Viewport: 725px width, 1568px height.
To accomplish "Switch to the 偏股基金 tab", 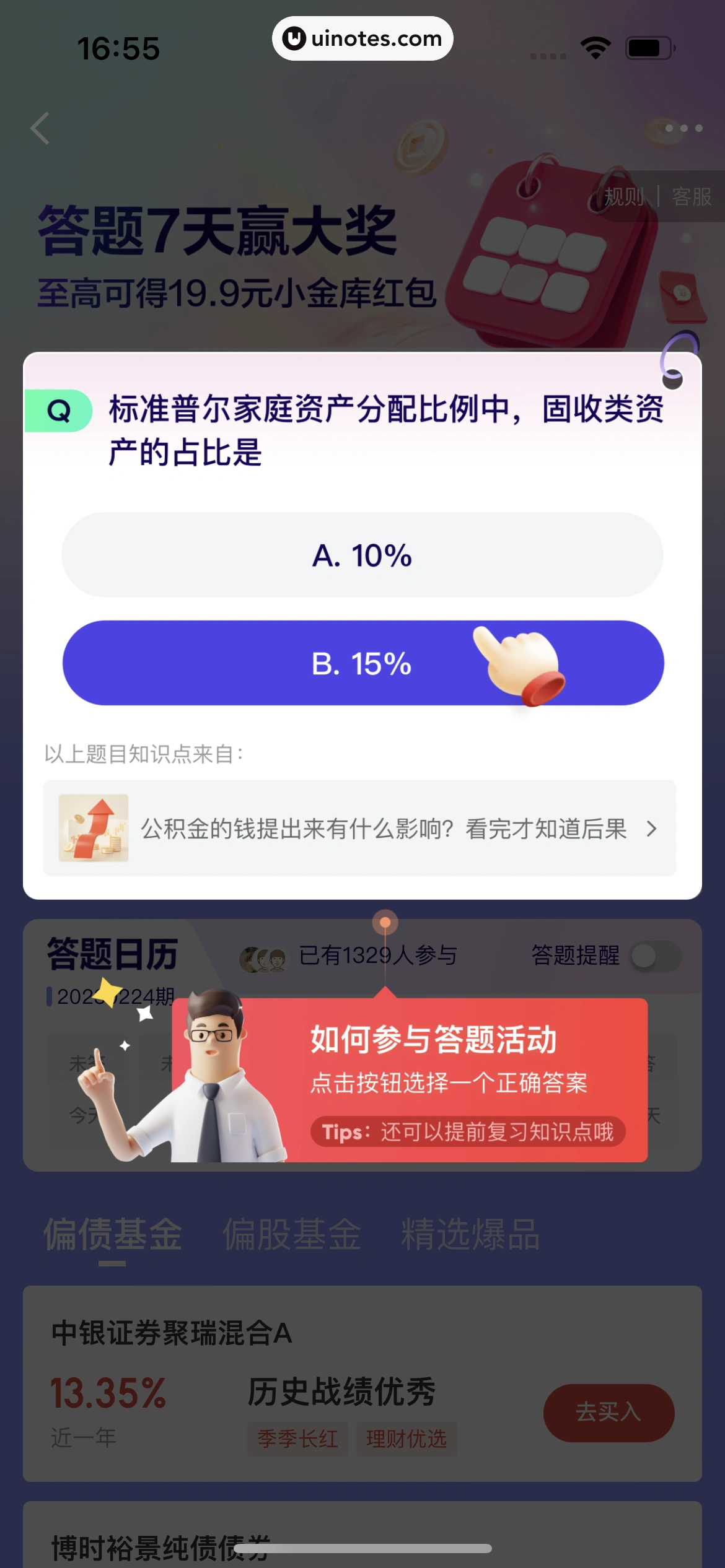I will 291,1235.
